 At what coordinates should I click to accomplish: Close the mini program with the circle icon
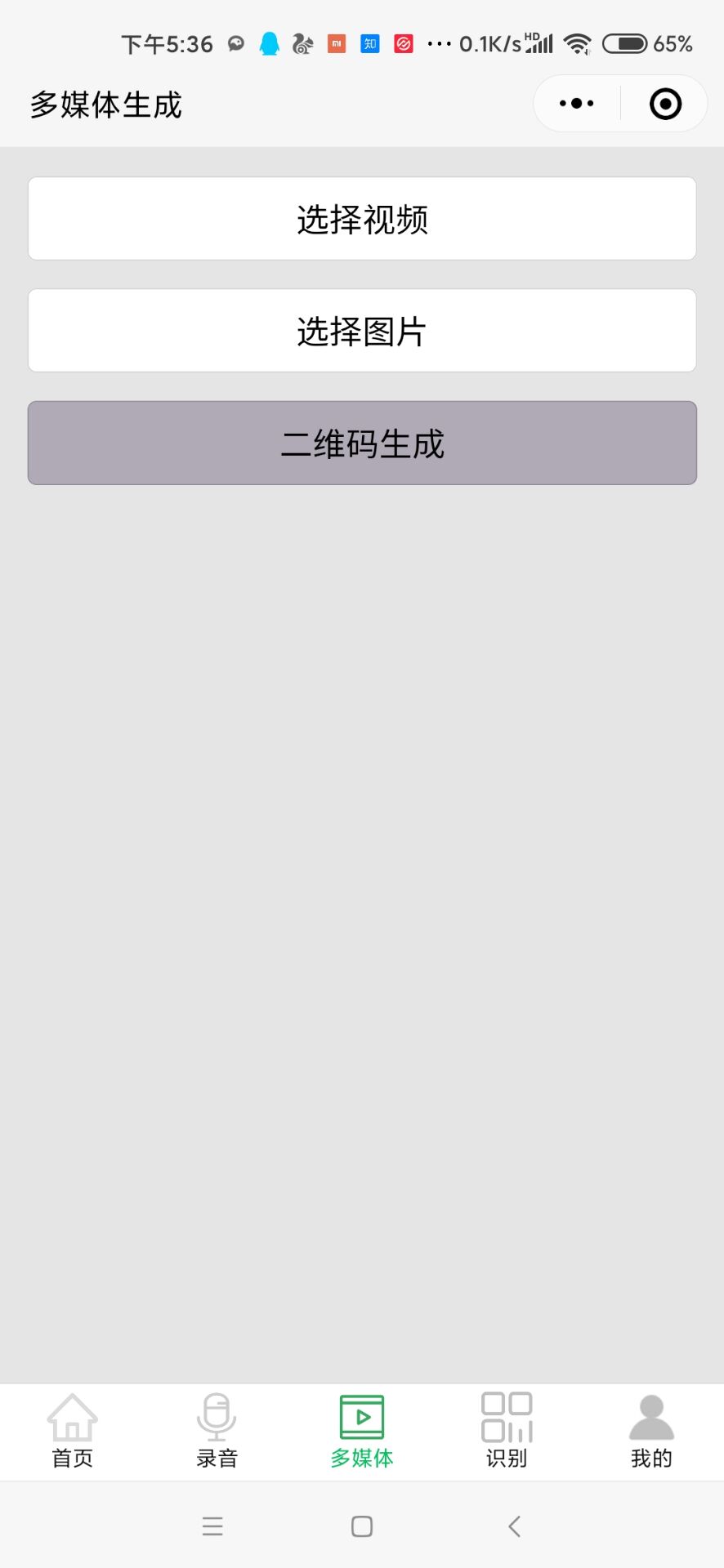pyautogui.click(x=665, y=104)
